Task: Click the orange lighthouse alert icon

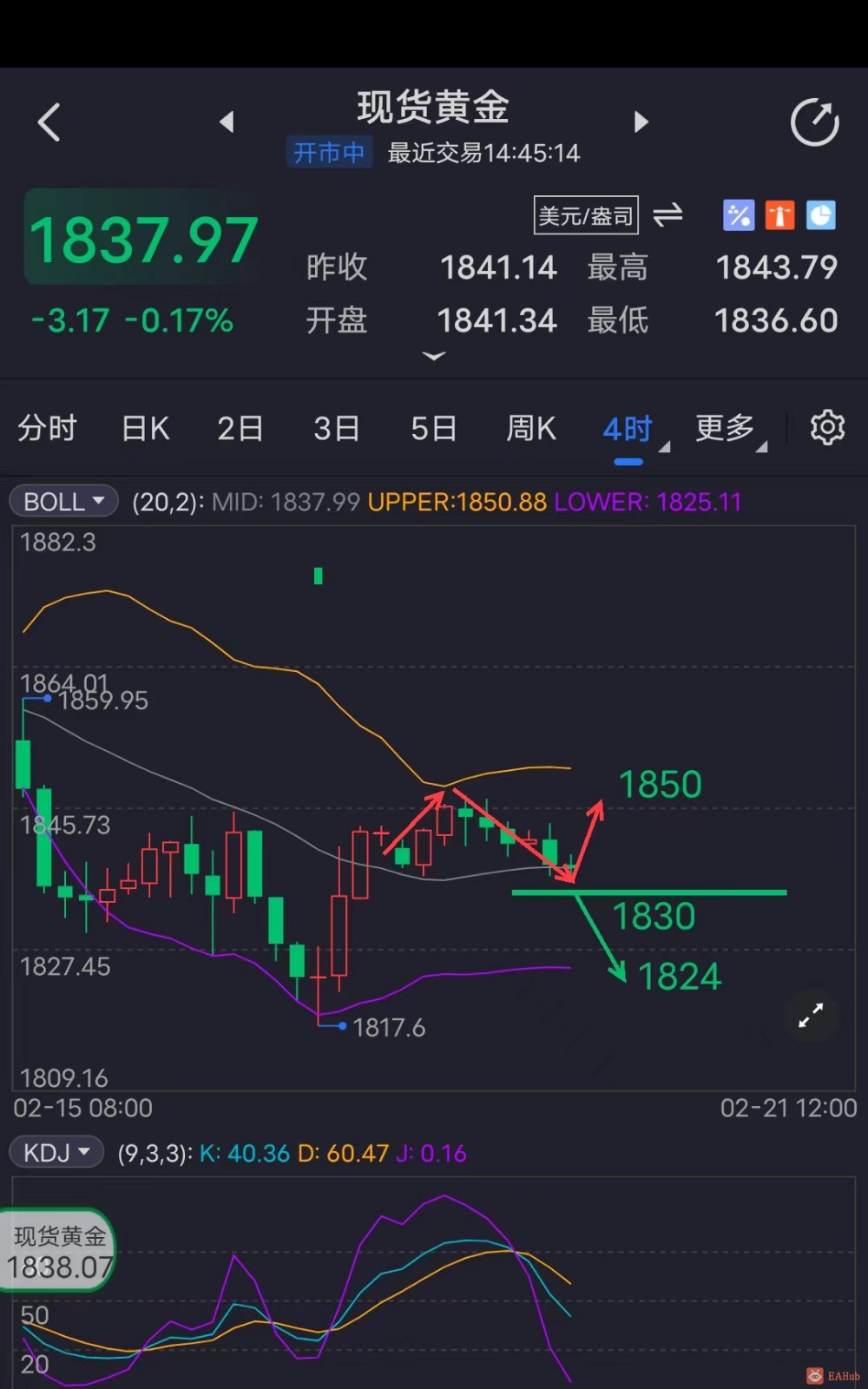Action: pos(779,215)
